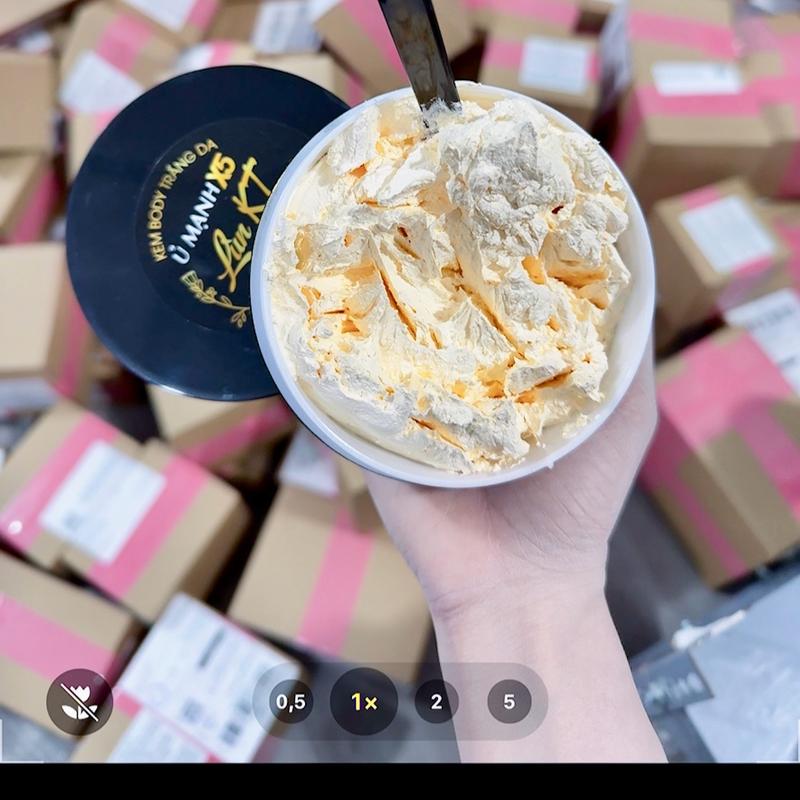The width and height of the screenshot is (800, 800).
Task: Turn off macro mode flower icon
Action: coord(80,702)
